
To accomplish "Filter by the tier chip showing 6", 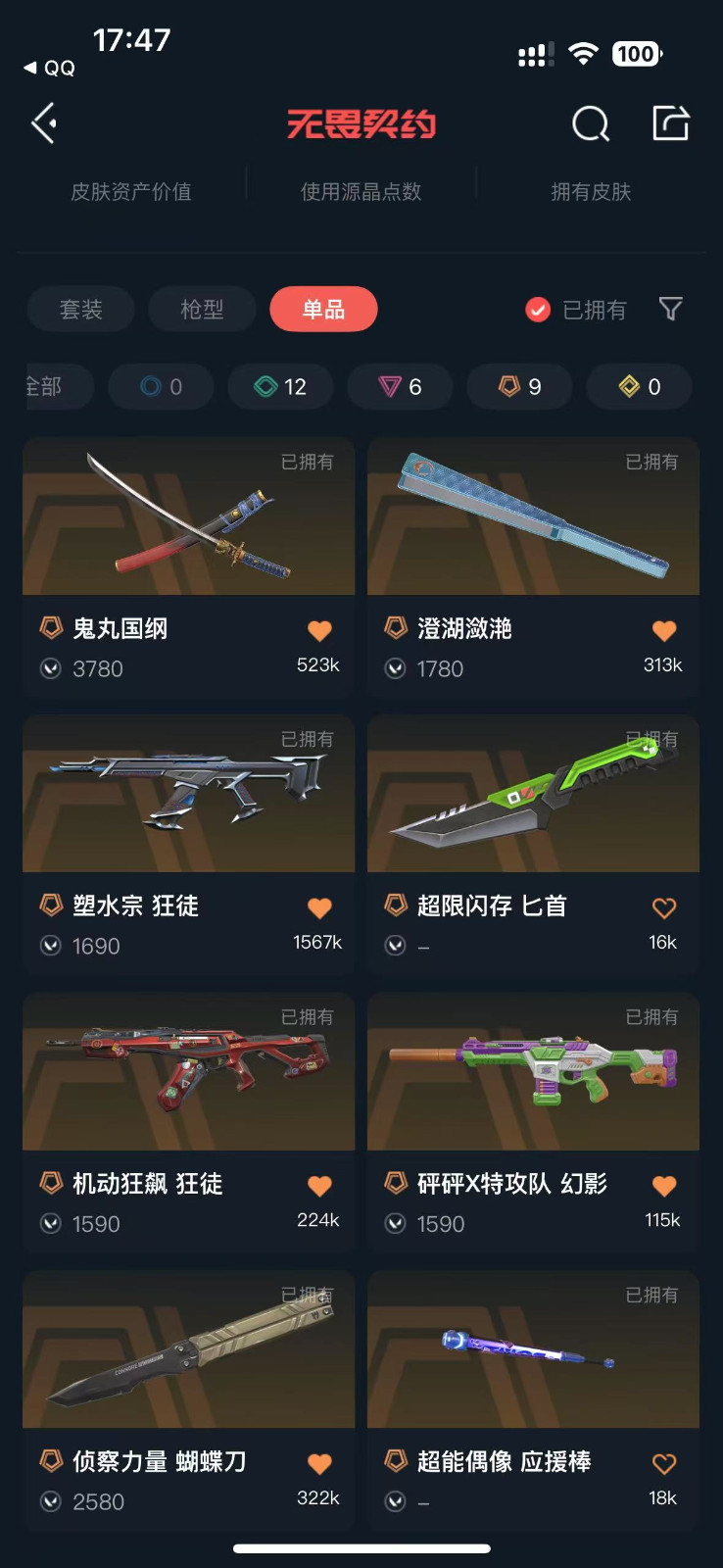I will 400,387.
